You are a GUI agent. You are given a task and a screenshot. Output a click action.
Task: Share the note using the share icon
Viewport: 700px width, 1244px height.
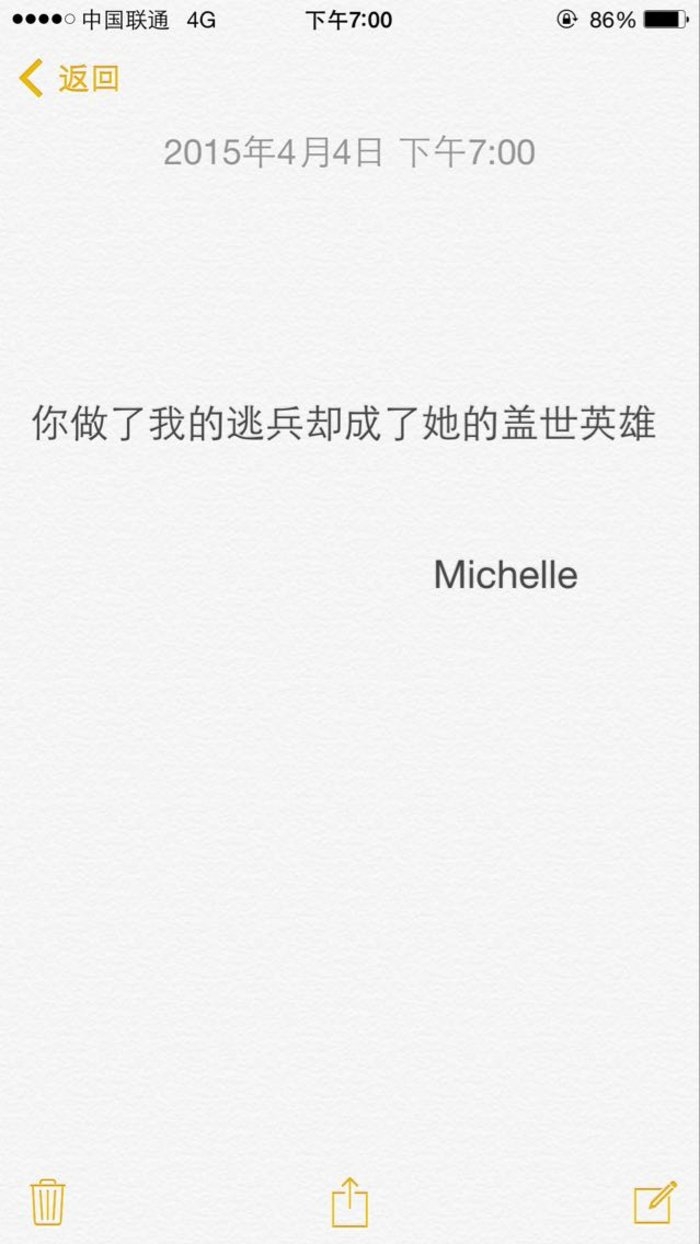(350, 1201)
